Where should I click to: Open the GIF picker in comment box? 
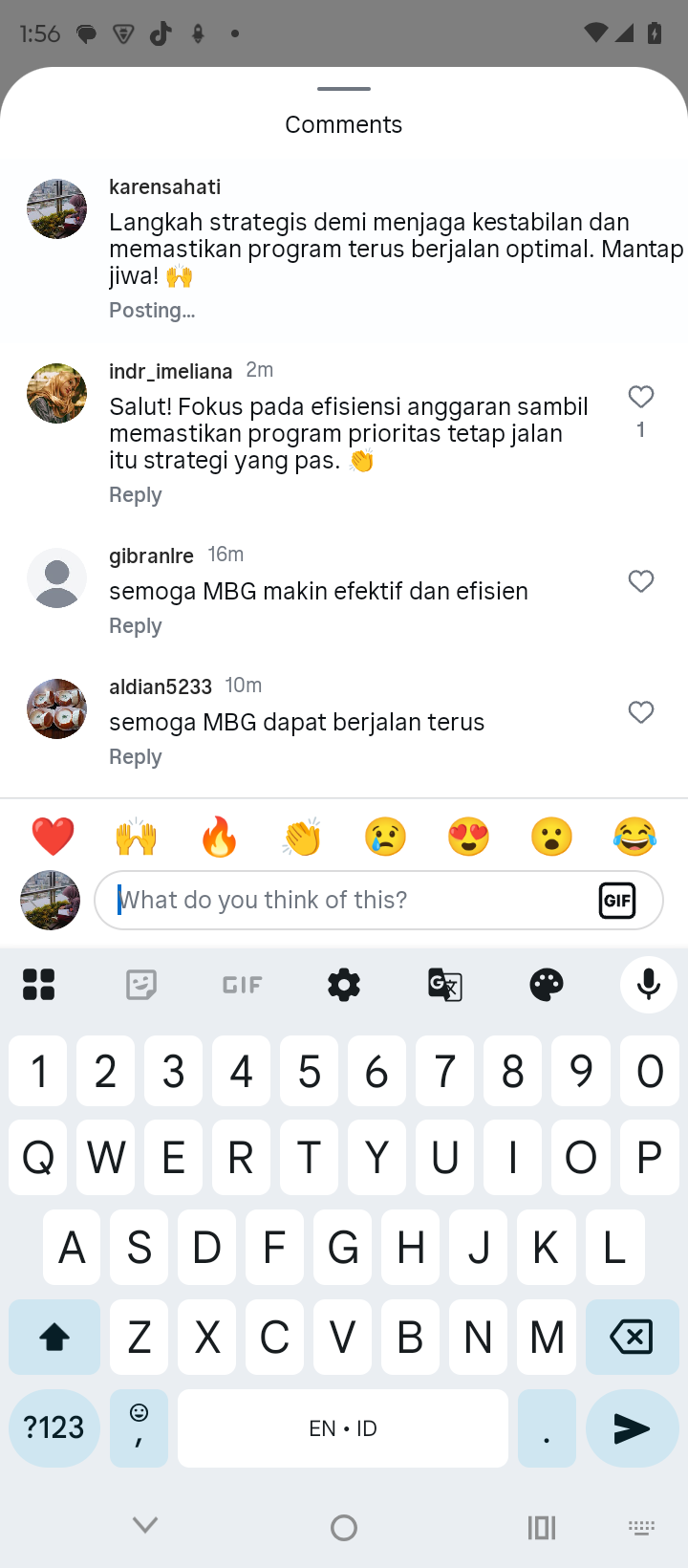coord(617,900)
